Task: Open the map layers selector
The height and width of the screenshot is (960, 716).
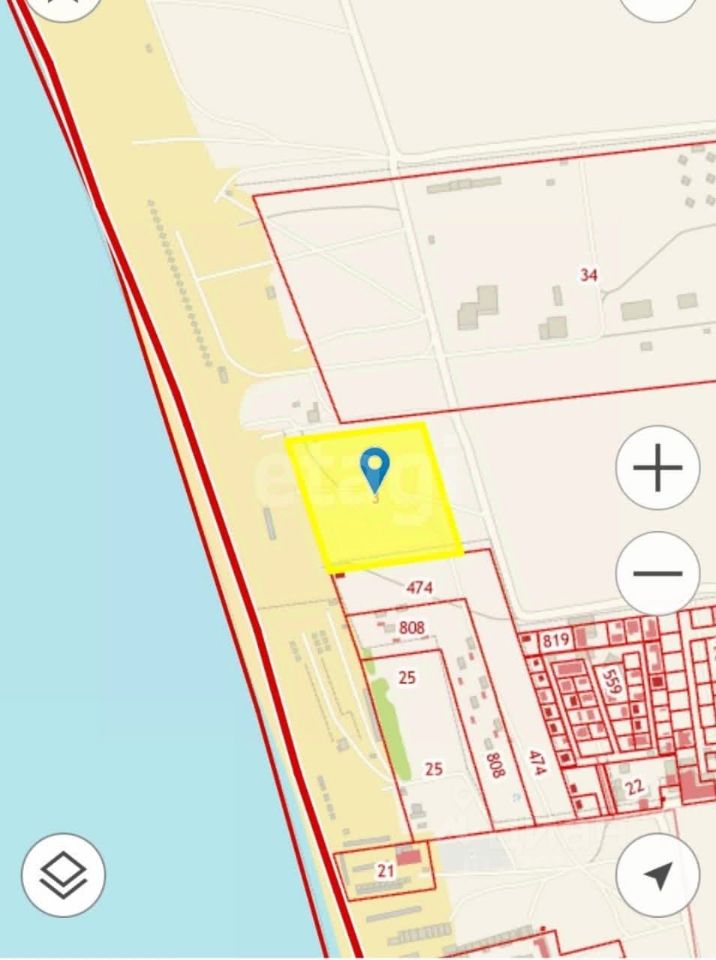Action: (x=64, y=874)
